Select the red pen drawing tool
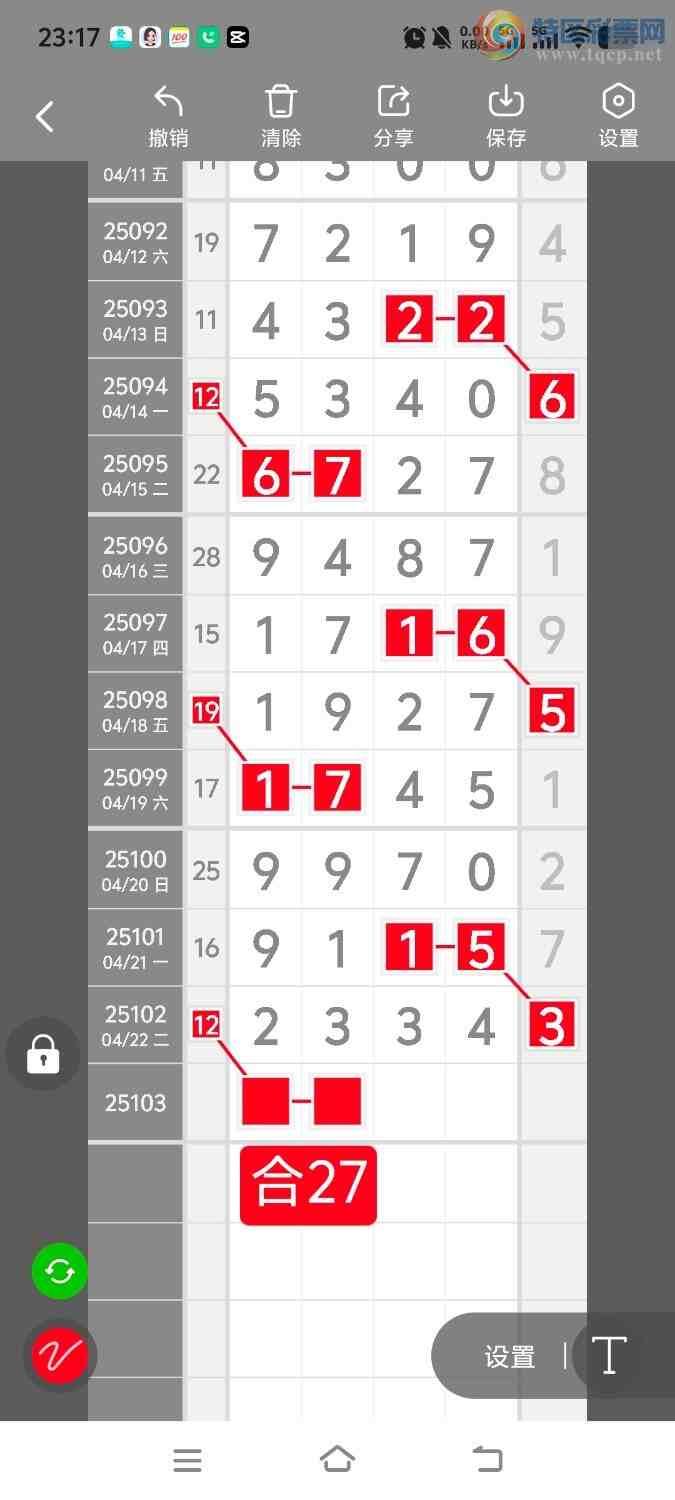 pos(60,1355)
